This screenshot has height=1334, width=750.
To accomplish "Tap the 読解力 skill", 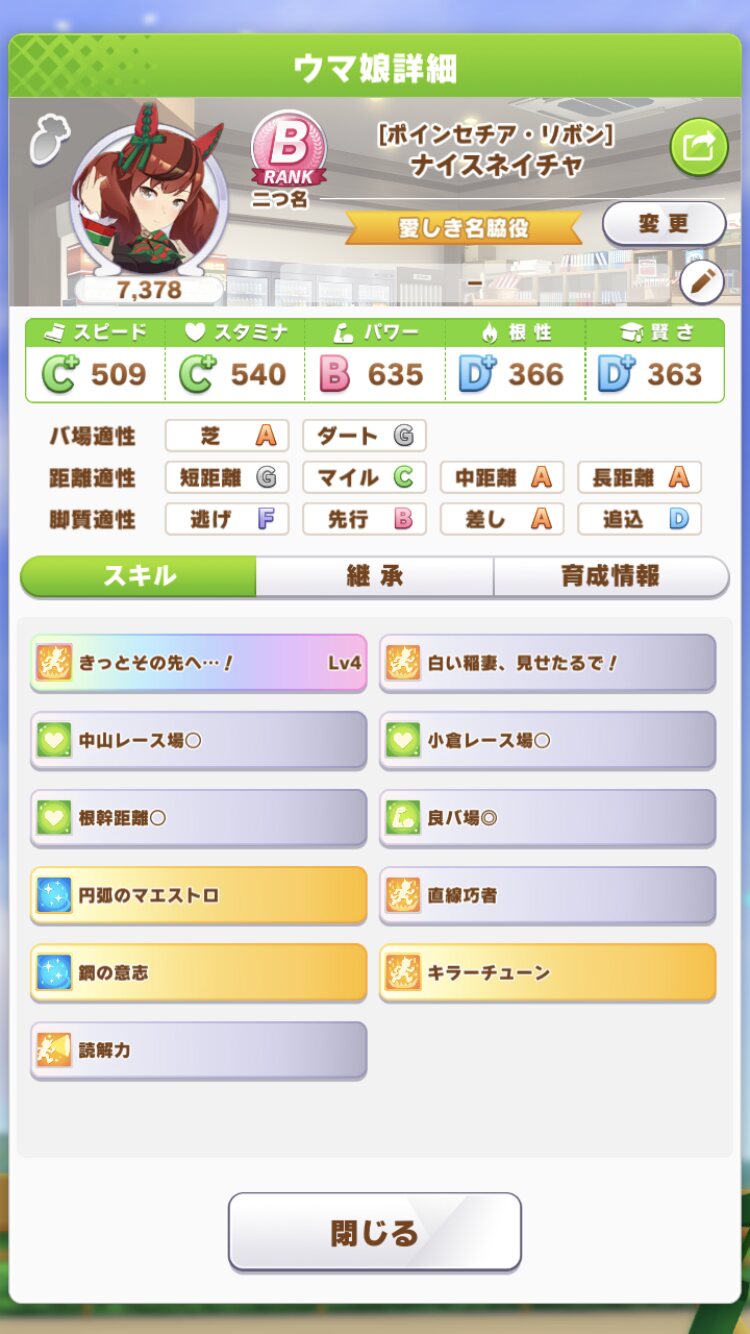I will (x=199, y=1050).
